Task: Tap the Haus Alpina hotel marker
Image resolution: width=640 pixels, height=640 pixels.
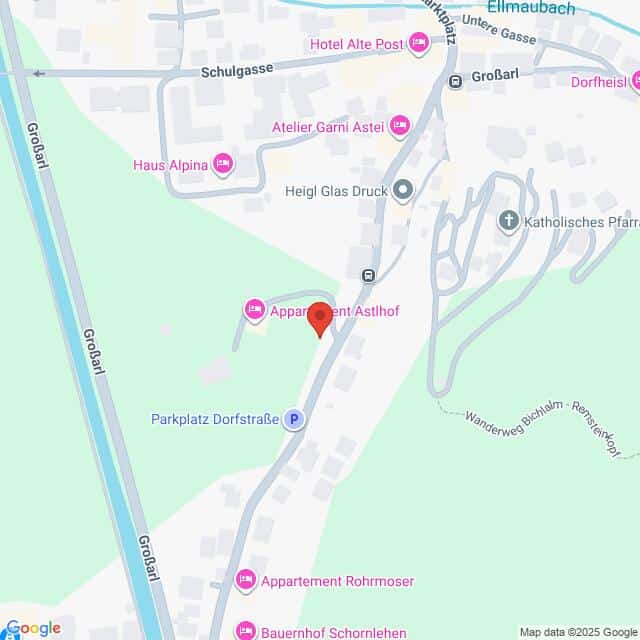Action: [223, 163]
